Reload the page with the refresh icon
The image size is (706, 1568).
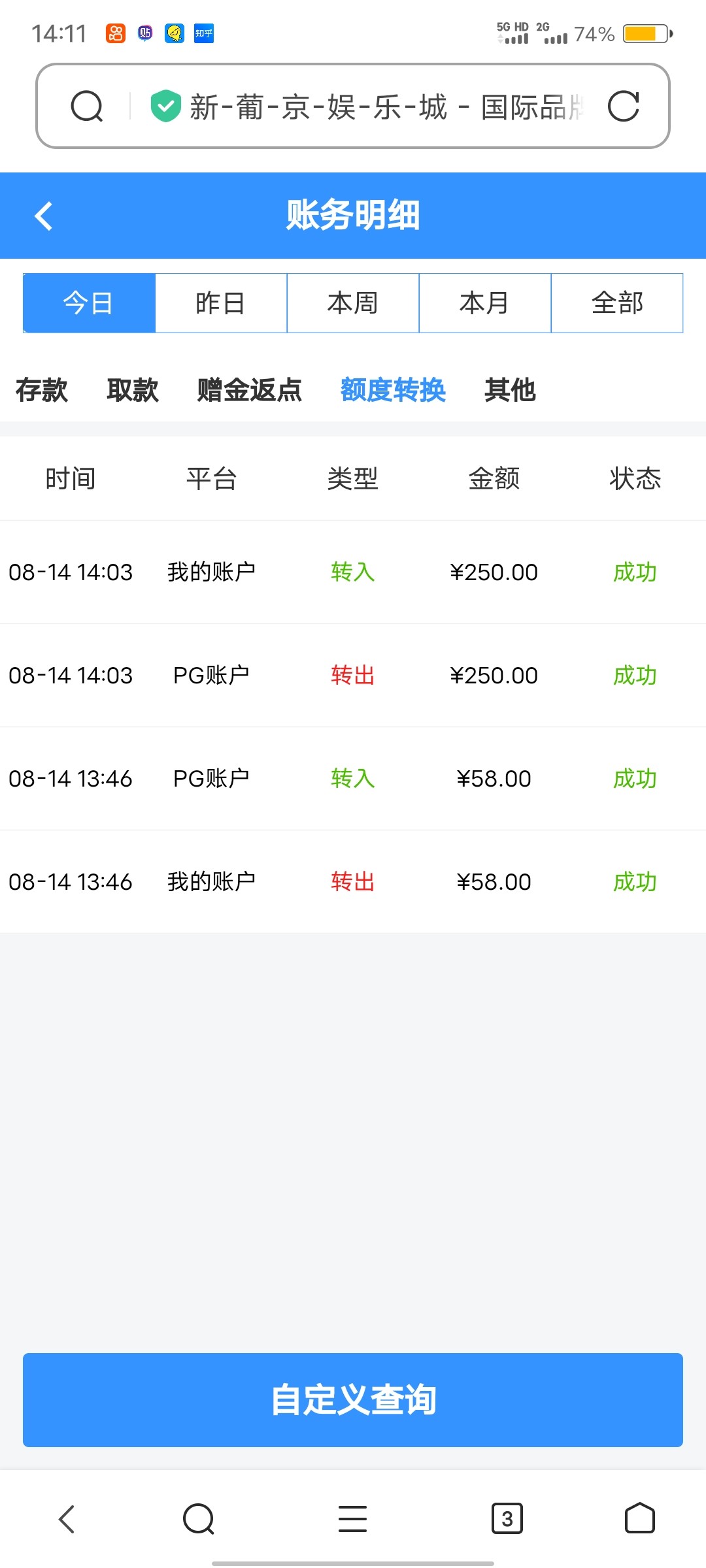coord(623,106)
